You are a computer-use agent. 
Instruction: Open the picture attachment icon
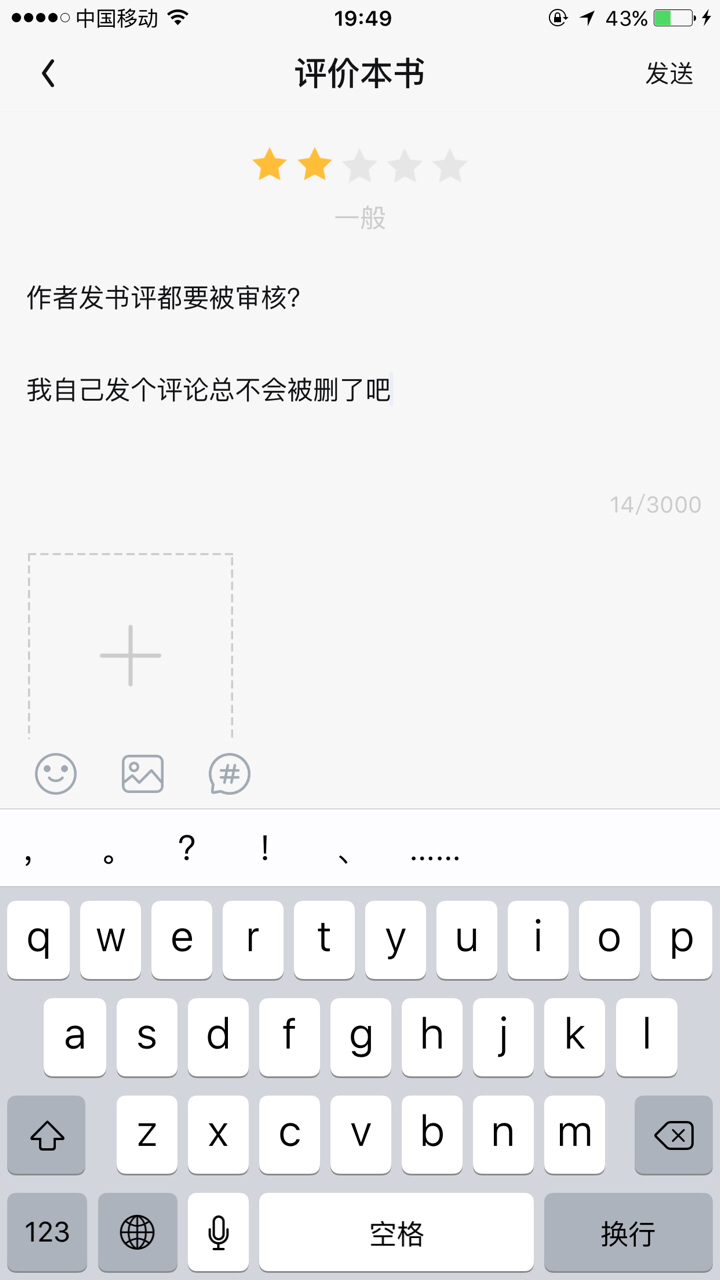point(143,774)
